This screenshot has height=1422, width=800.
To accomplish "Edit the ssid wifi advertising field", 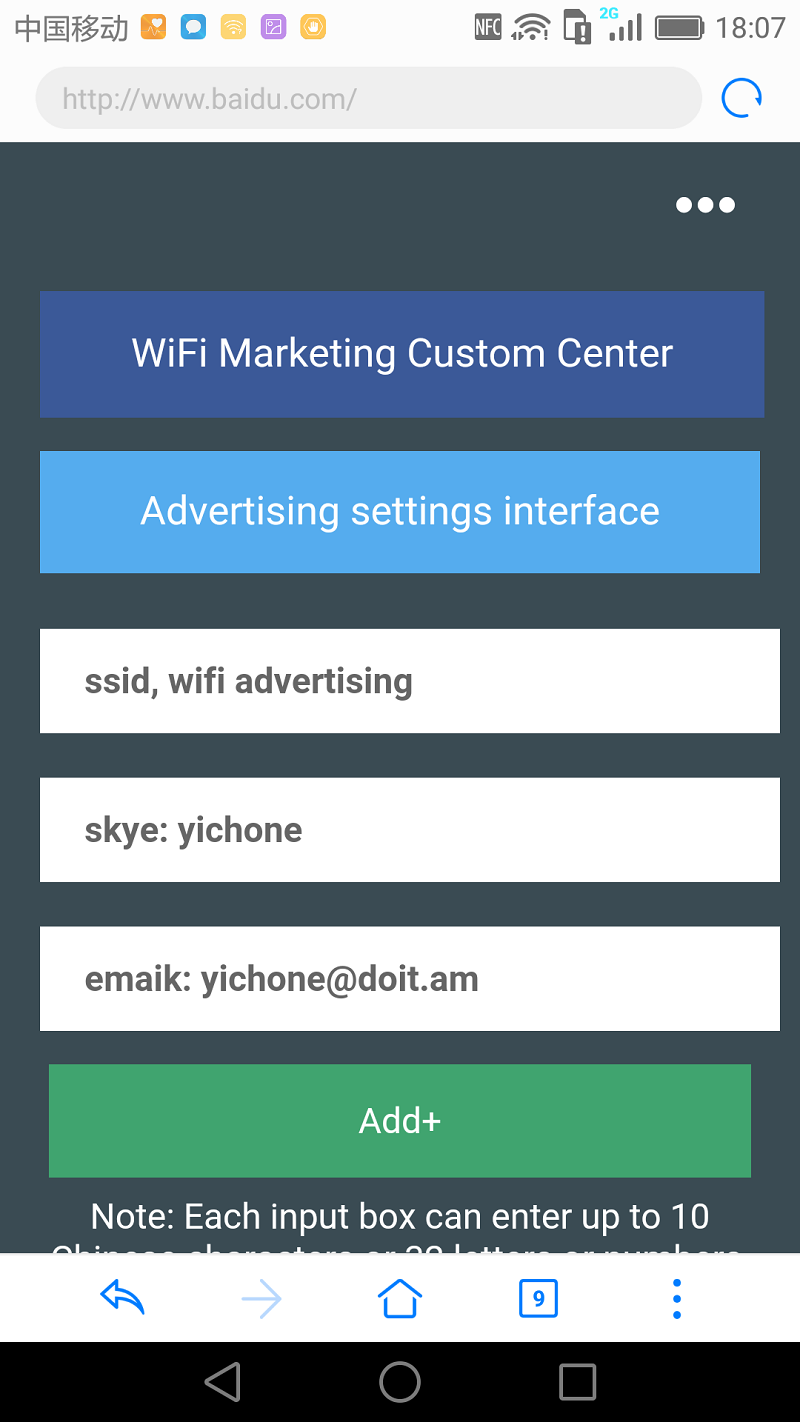I will coord(410,681).
